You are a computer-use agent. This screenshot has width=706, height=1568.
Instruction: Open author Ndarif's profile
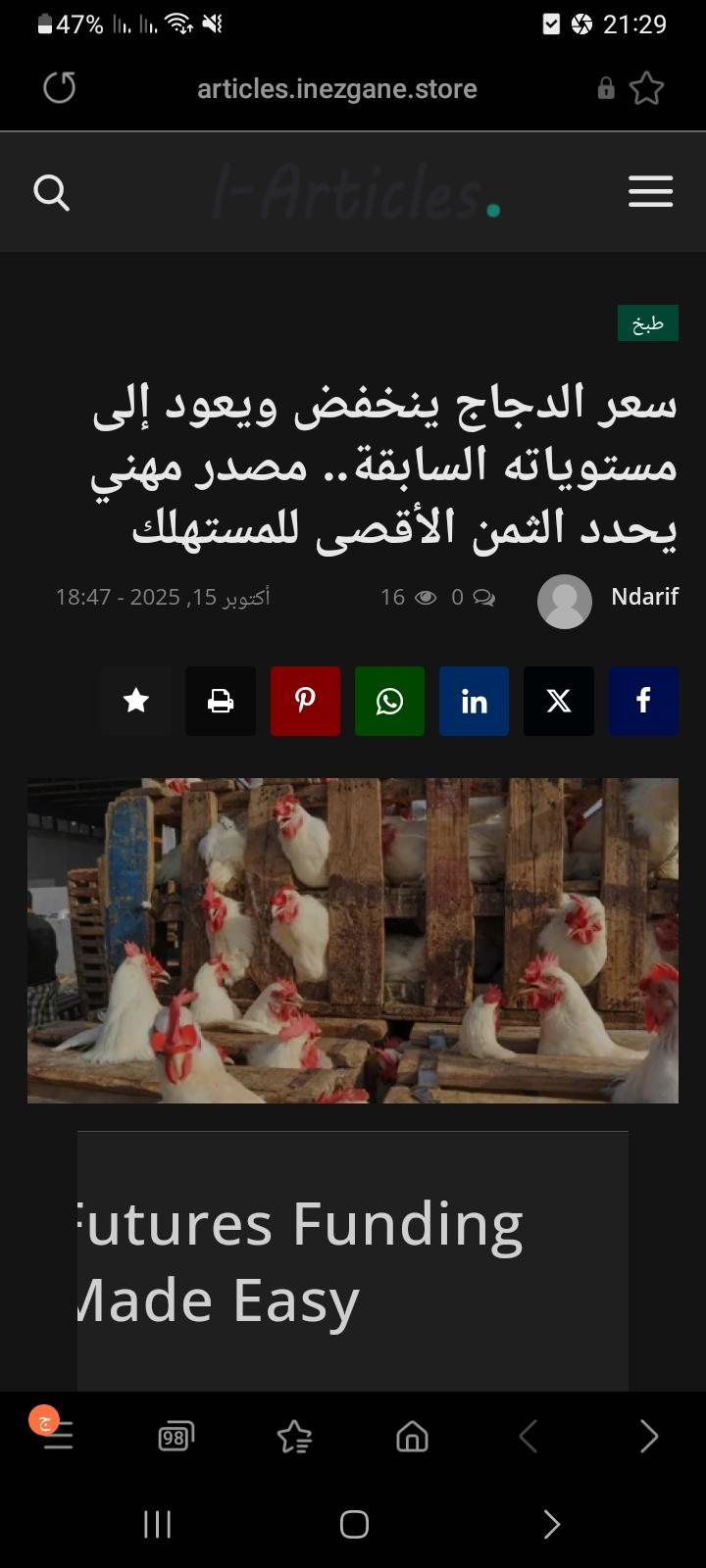pos(644,596)
